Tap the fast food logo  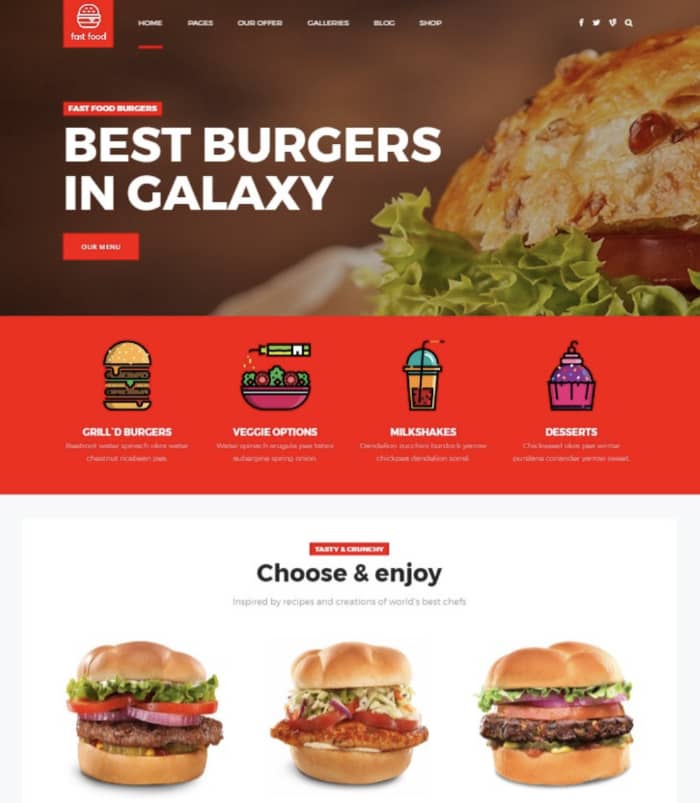(x=88, y=23)
